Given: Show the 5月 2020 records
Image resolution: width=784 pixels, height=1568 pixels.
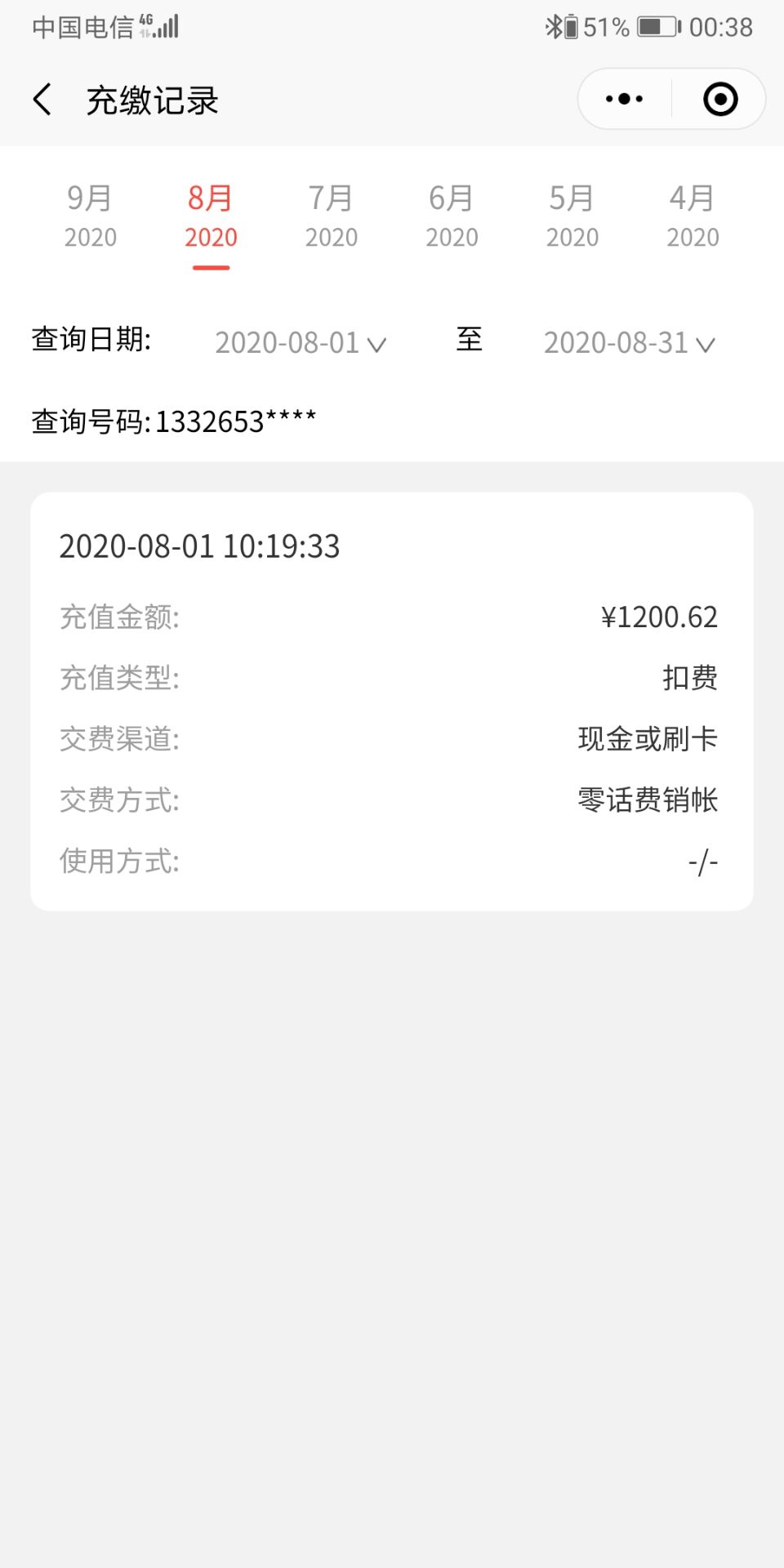Looking at the screenshot, I should [572, 216].
